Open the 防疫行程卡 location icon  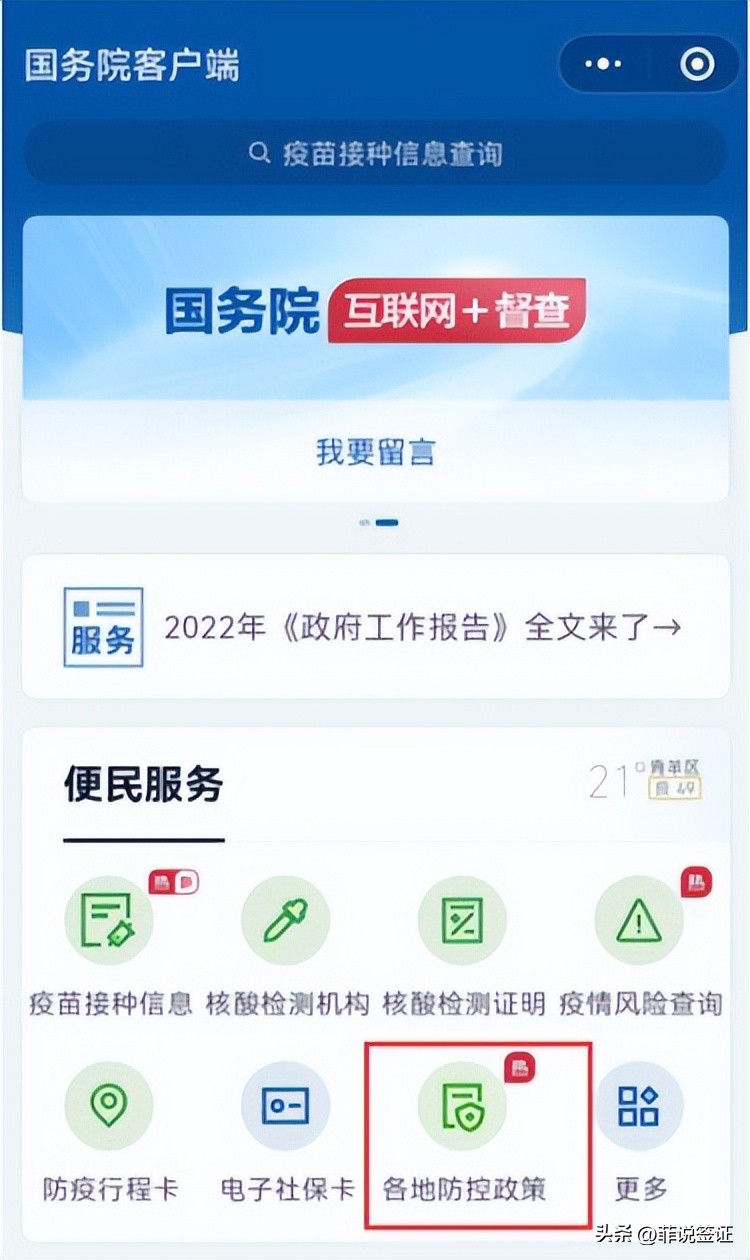point(108,1104)
